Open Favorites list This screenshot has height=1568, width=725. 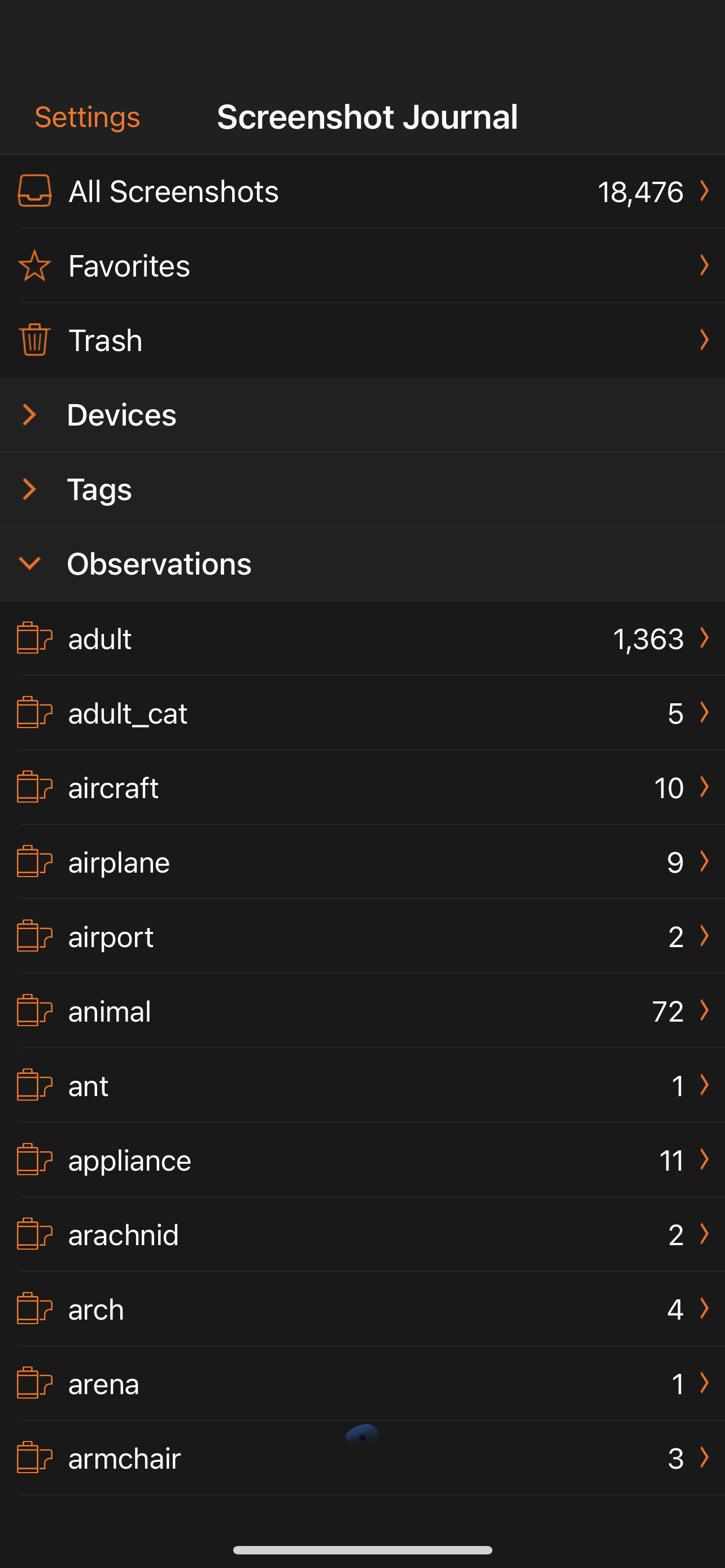click(x=362, y=266)
